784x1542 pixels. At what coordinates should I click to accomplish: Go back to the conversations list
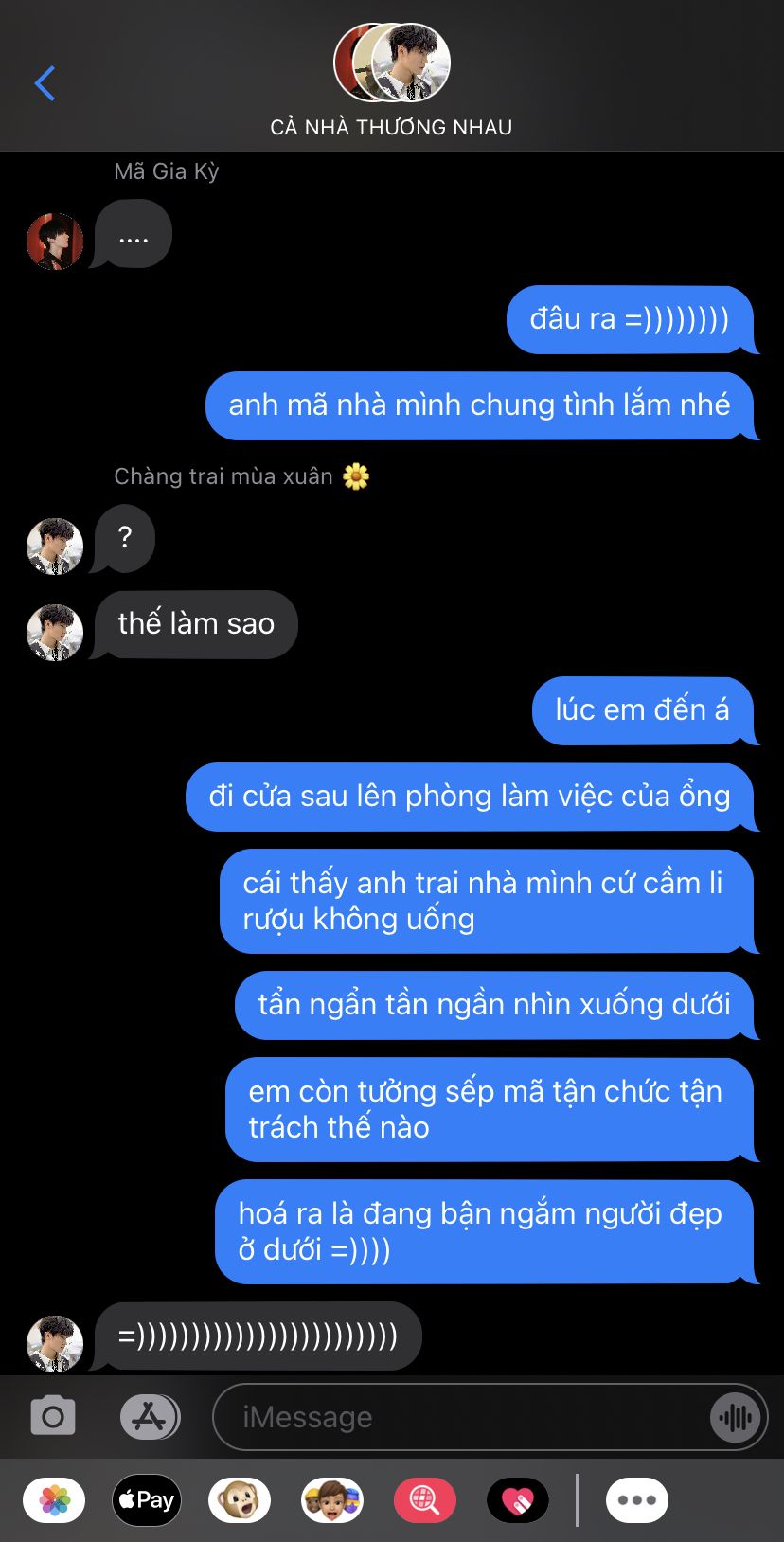pos(45,83)
